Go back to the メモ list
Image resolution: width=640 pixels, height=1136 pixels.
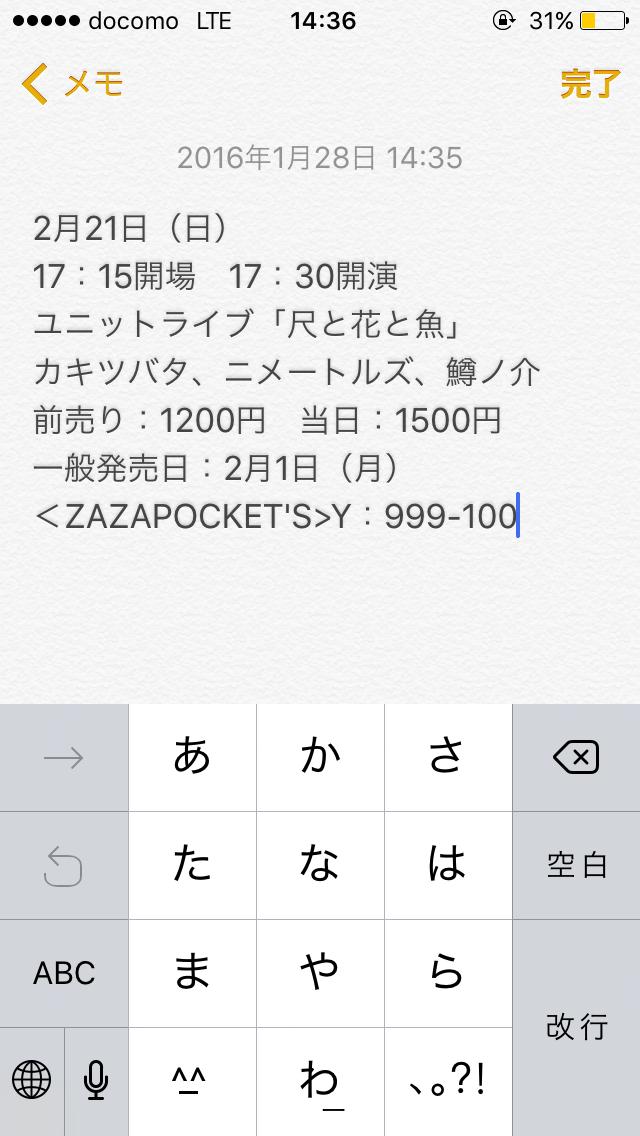(72, 84)
